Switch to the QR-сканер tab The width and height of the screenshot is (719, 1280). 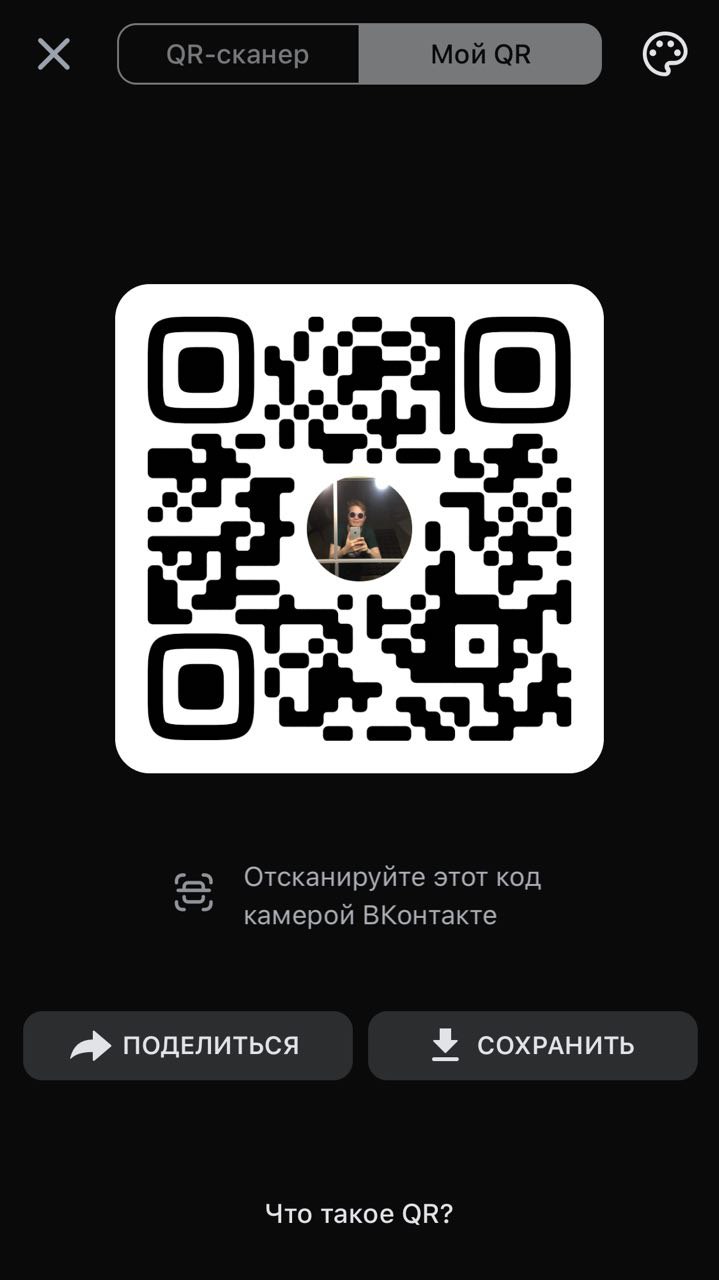(238, 54)
